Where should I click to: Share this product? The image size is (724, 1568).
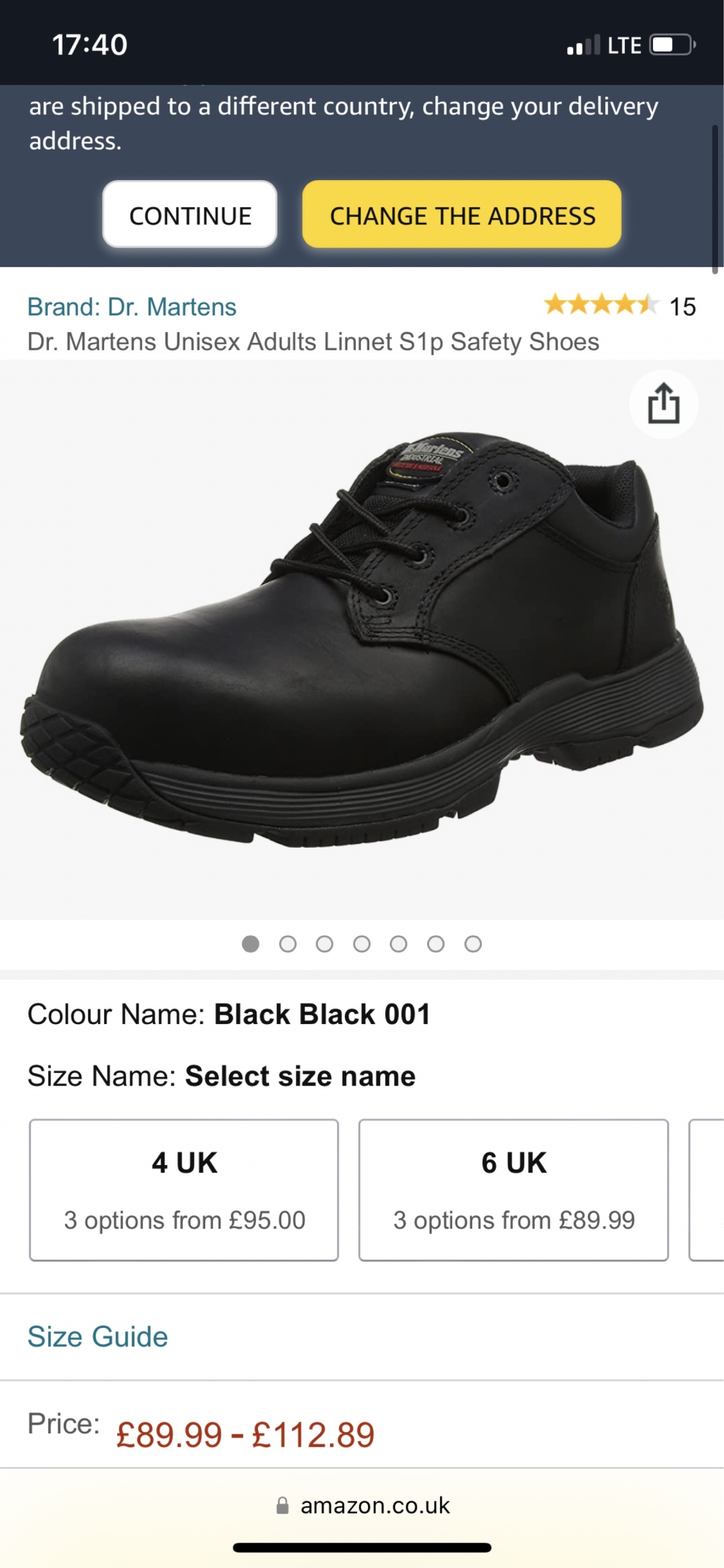tap(663, 404)
